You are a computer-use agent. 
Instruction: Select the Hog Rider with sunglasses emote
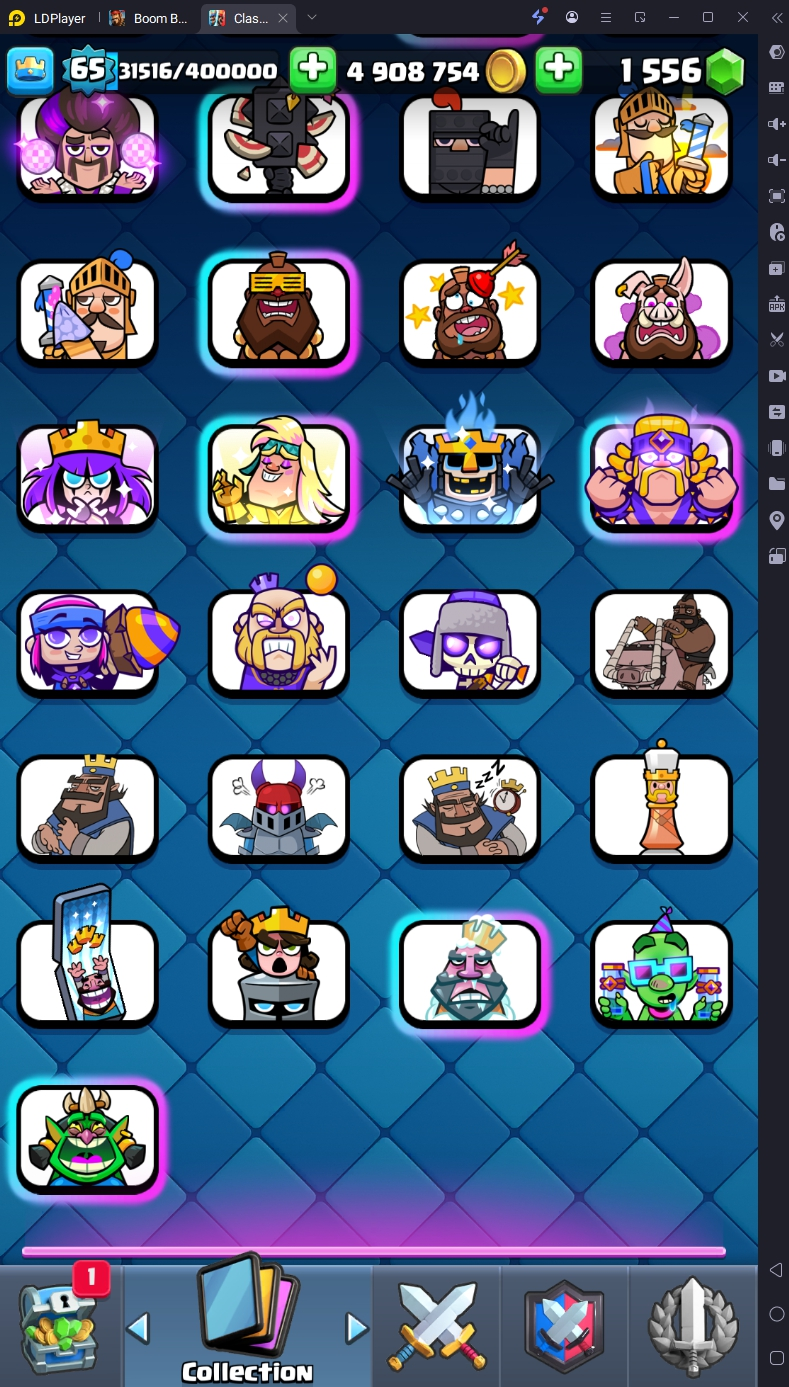tap(279, 312)
